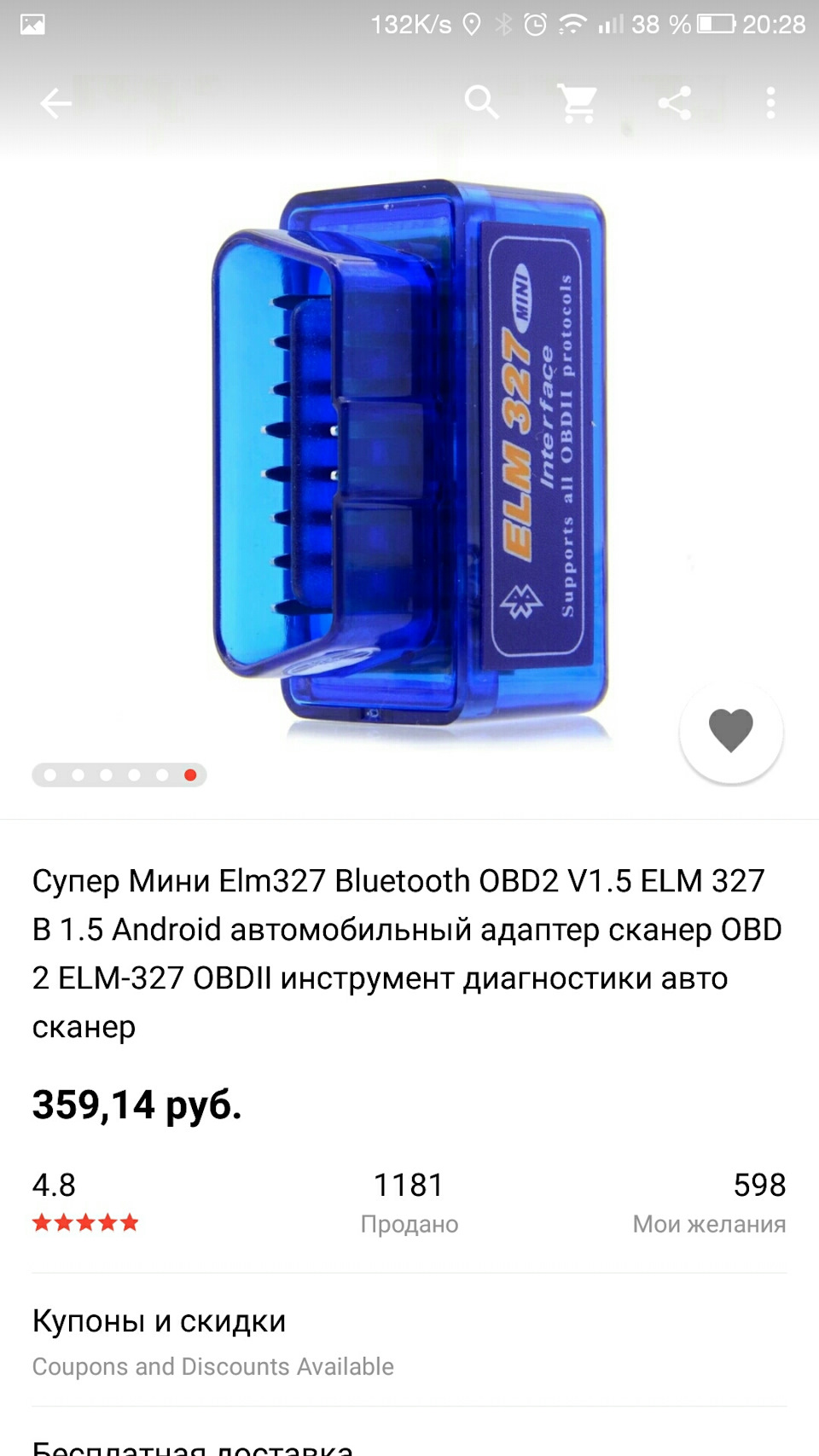819x1456 pixels.
Task: Open the ELM327 product photo
Action: (x=411, y=461)
